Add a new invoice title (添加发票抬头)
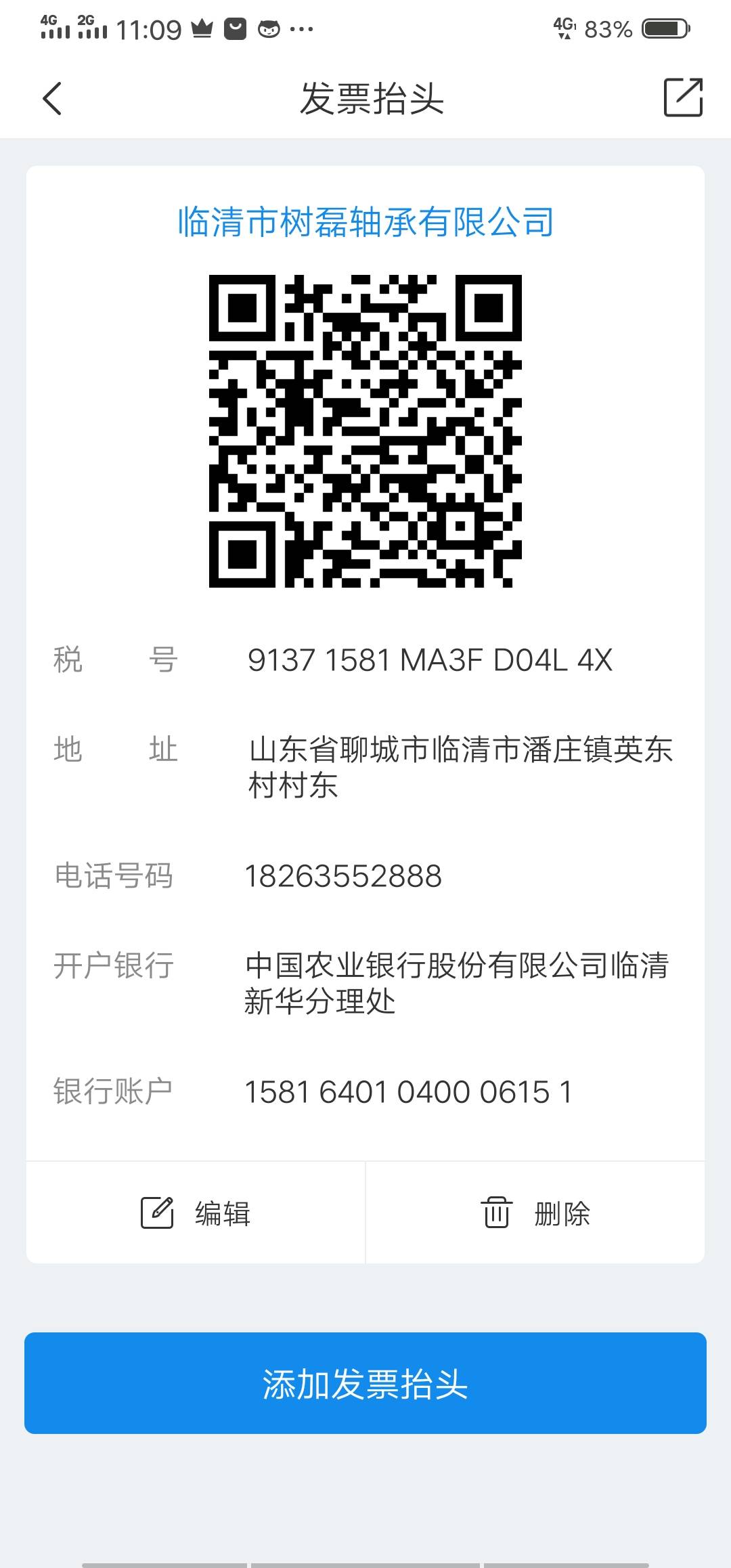 tap(365, 1383)
